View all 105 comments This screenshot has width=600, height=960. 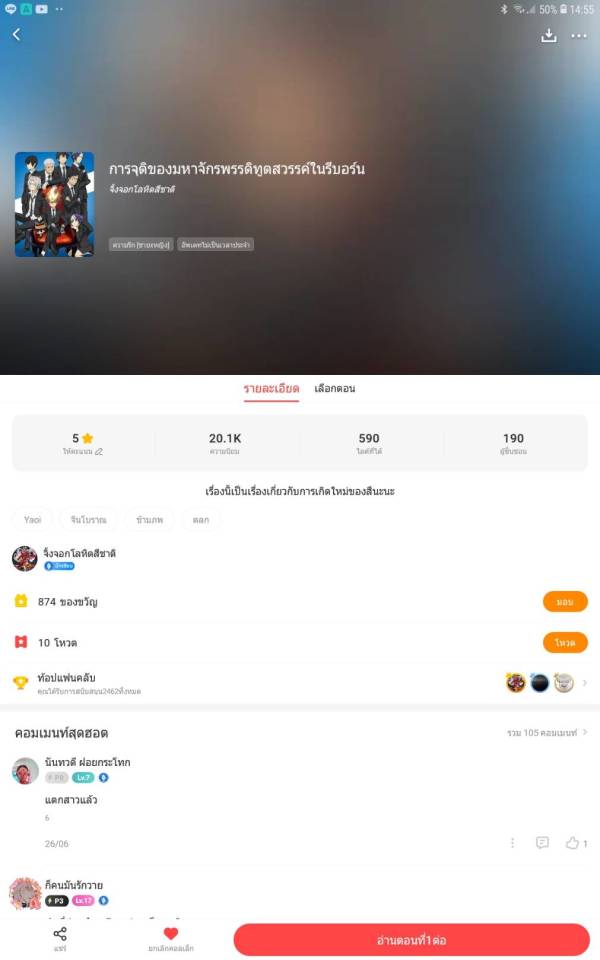(547, 733)
